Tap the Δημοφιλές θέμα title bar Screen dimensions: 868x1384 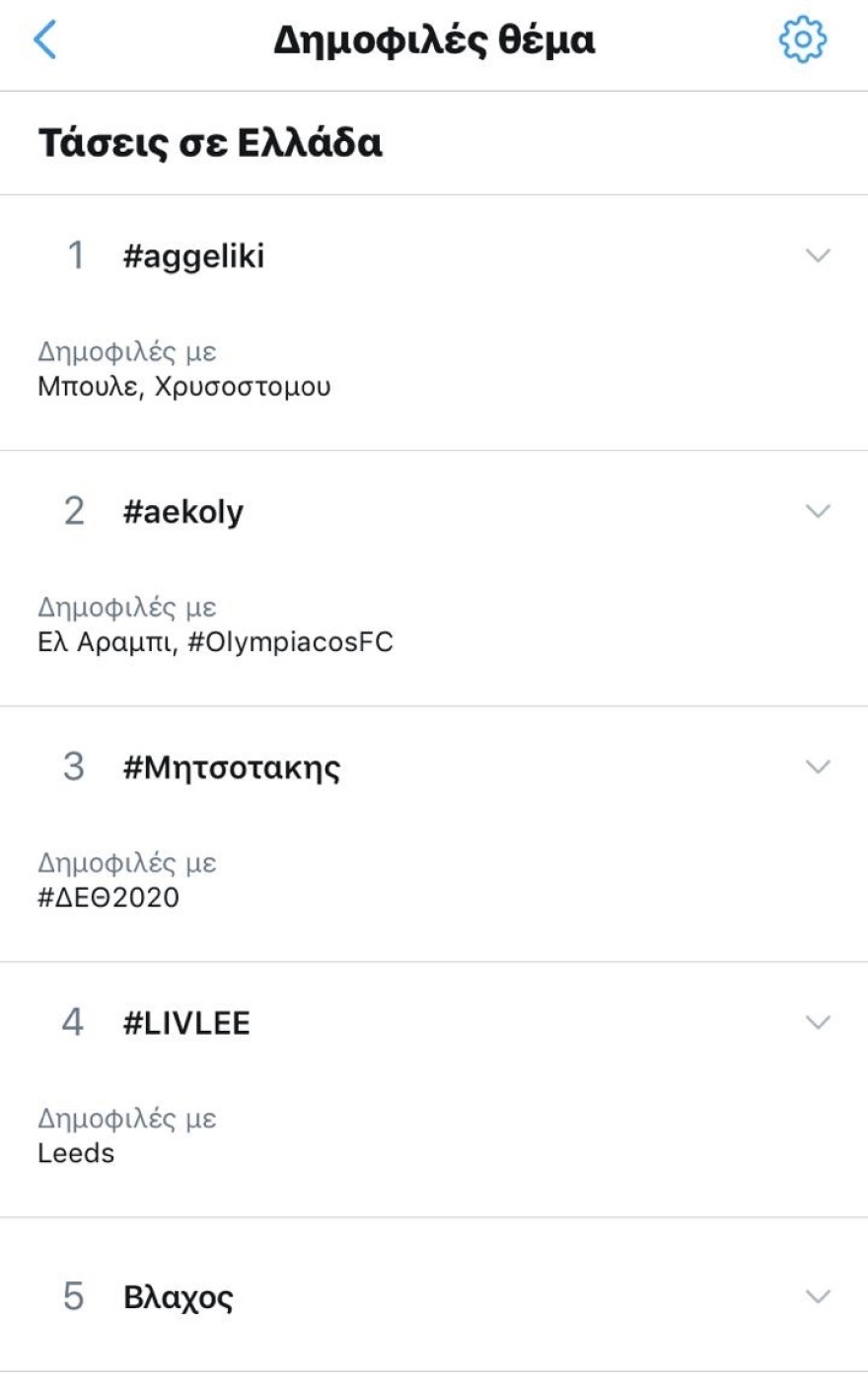434,40
